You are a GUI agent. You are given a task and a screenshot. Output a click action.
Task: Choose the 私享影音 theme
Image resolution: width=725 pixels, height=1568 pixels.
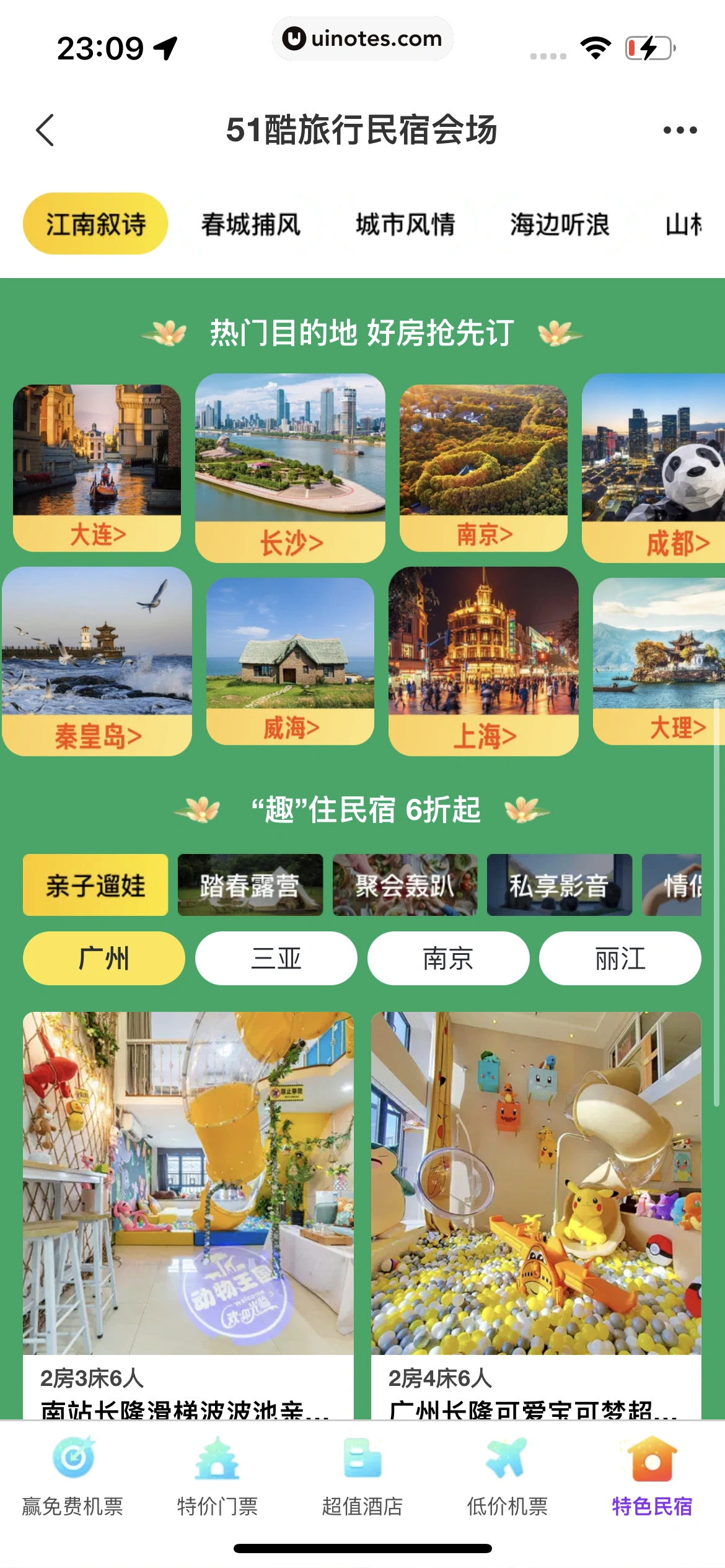pos(559,885)
